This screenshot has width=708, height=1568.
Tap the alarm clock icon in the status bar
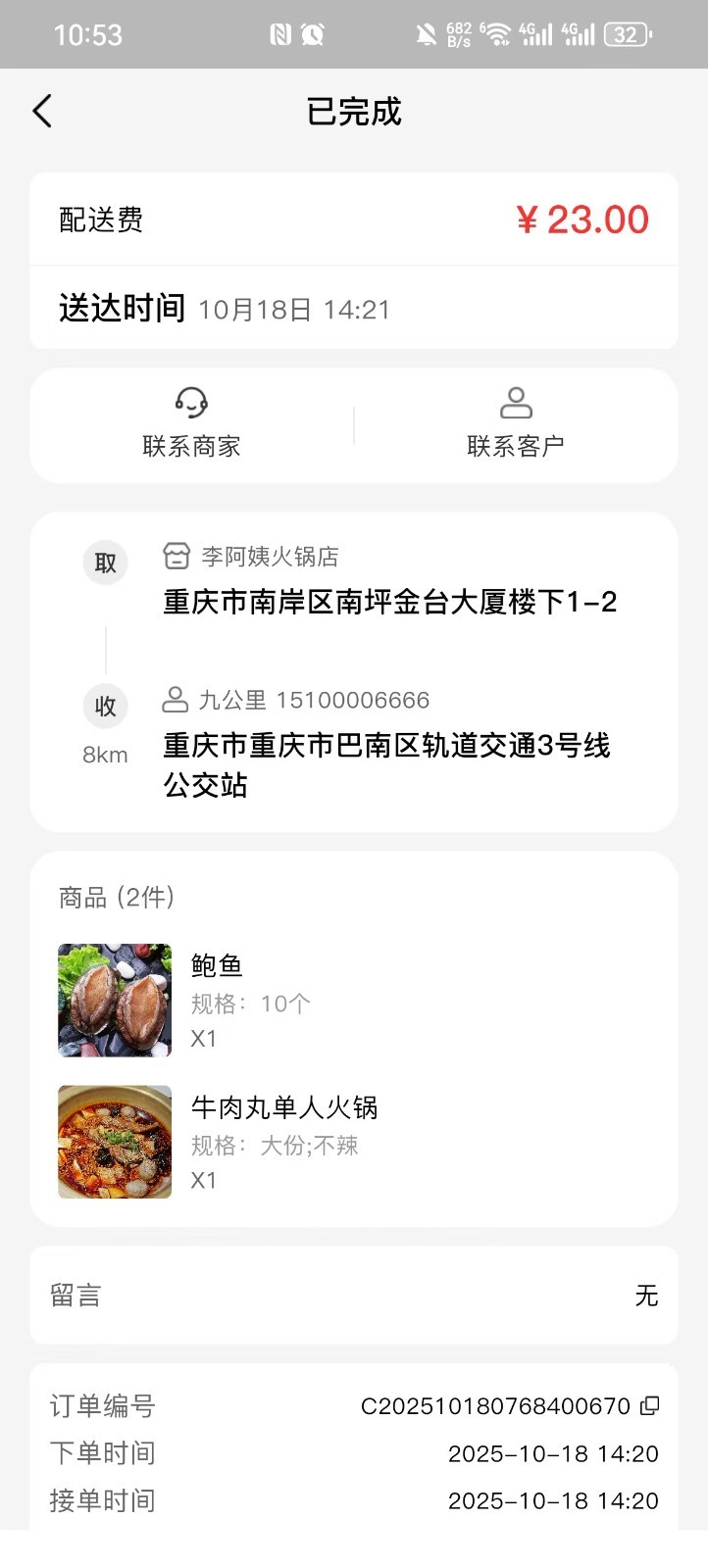(315, 33)
